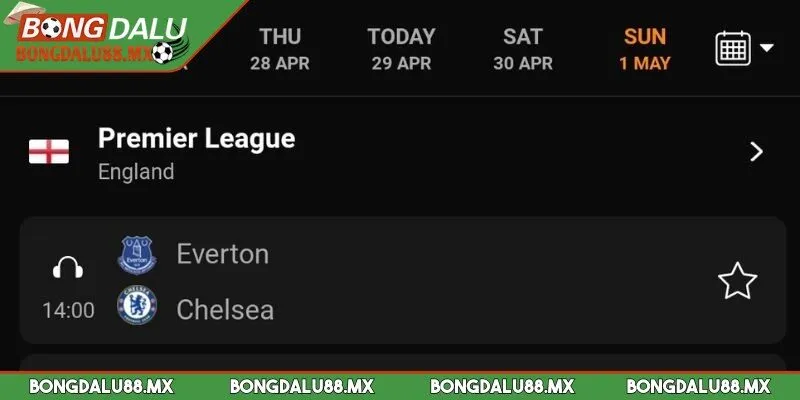Image resolution: width=800 pixels, height=400 pixels.
Task: Open the Premier League England section
Action: 400,153
